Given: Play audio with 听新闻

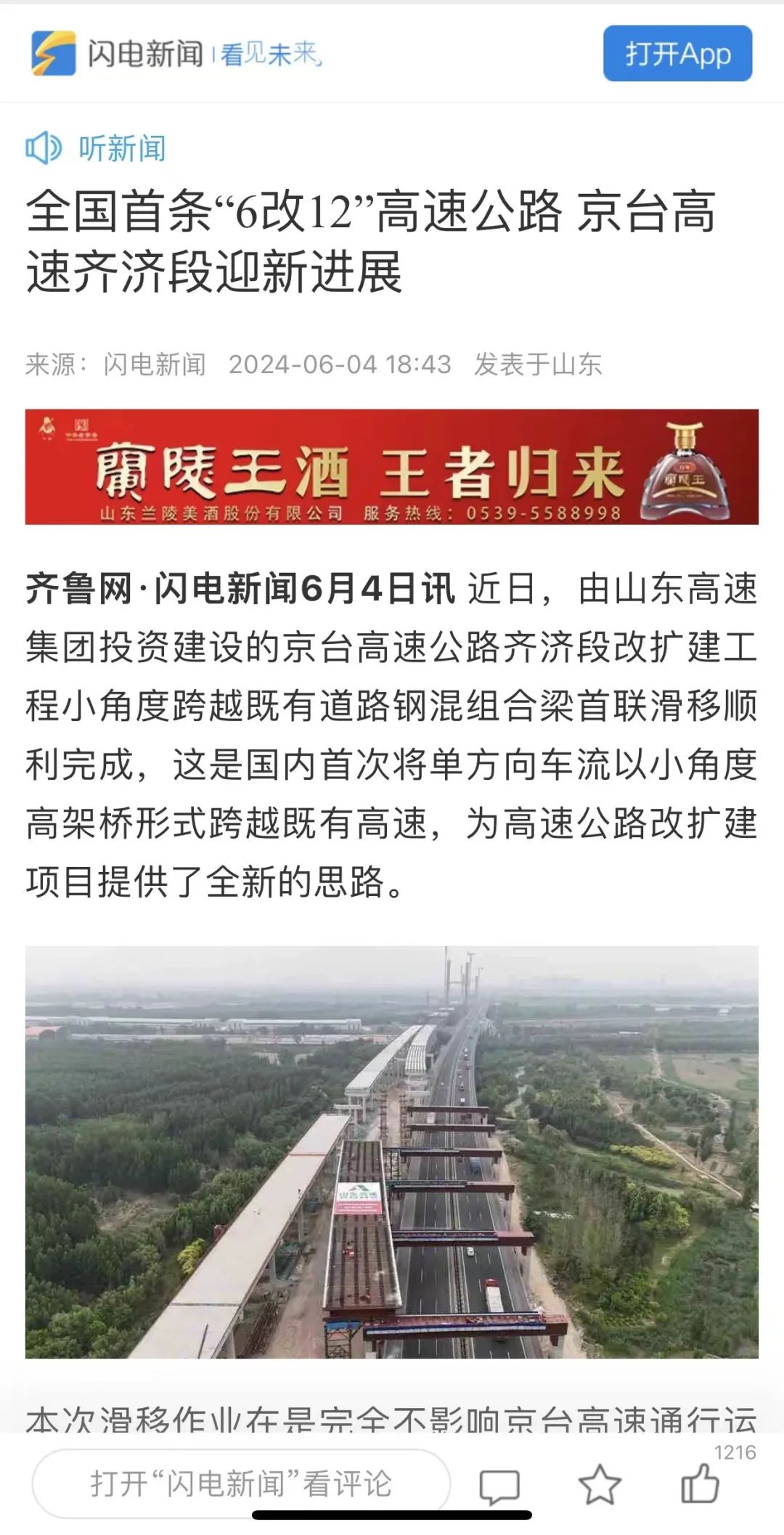Looking at the screenshot, I should coord(96,148).
